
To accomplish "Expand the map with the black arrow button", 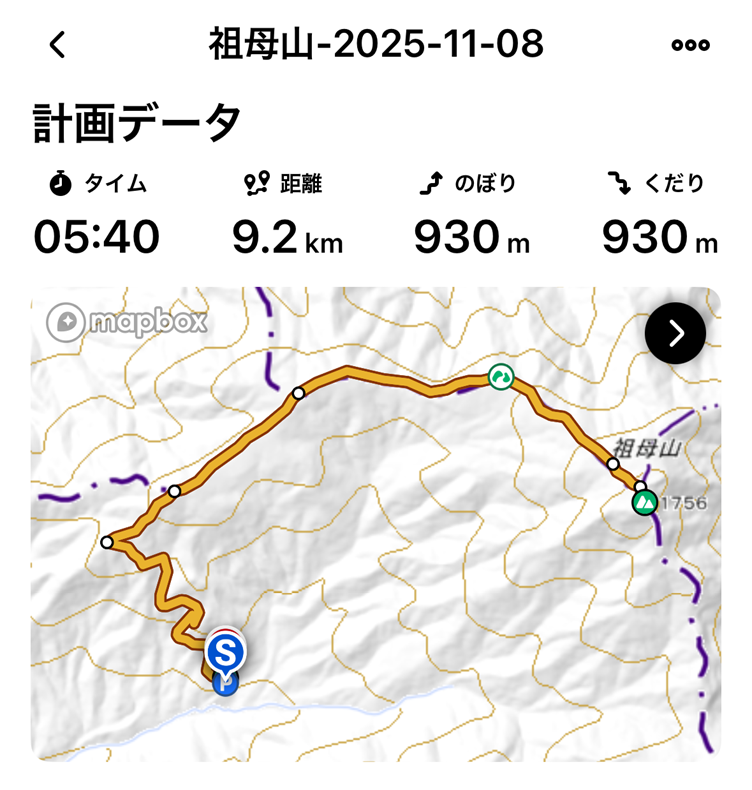I will (675, 332).
